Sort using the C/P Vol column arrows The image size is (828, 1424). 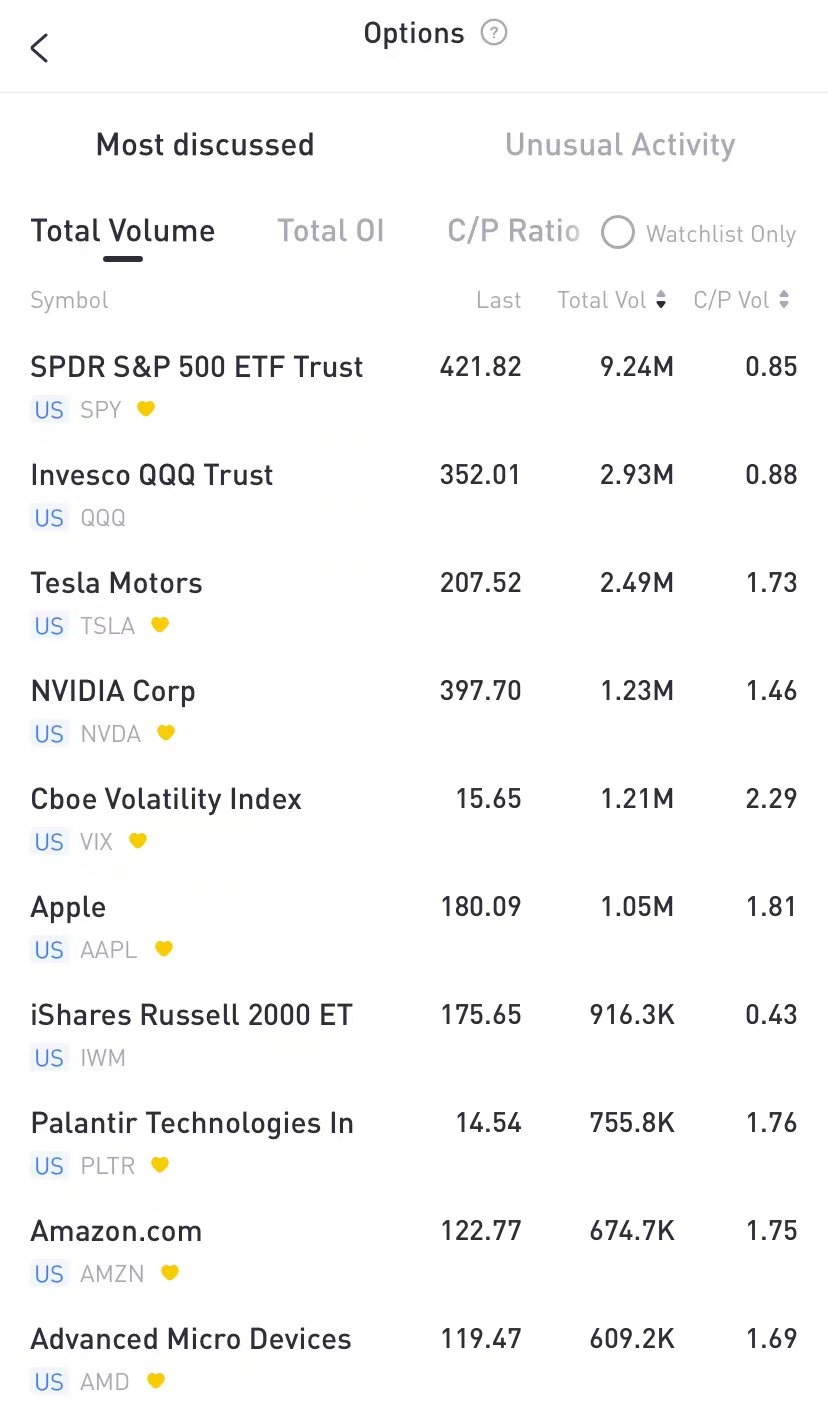pos(786,300)
